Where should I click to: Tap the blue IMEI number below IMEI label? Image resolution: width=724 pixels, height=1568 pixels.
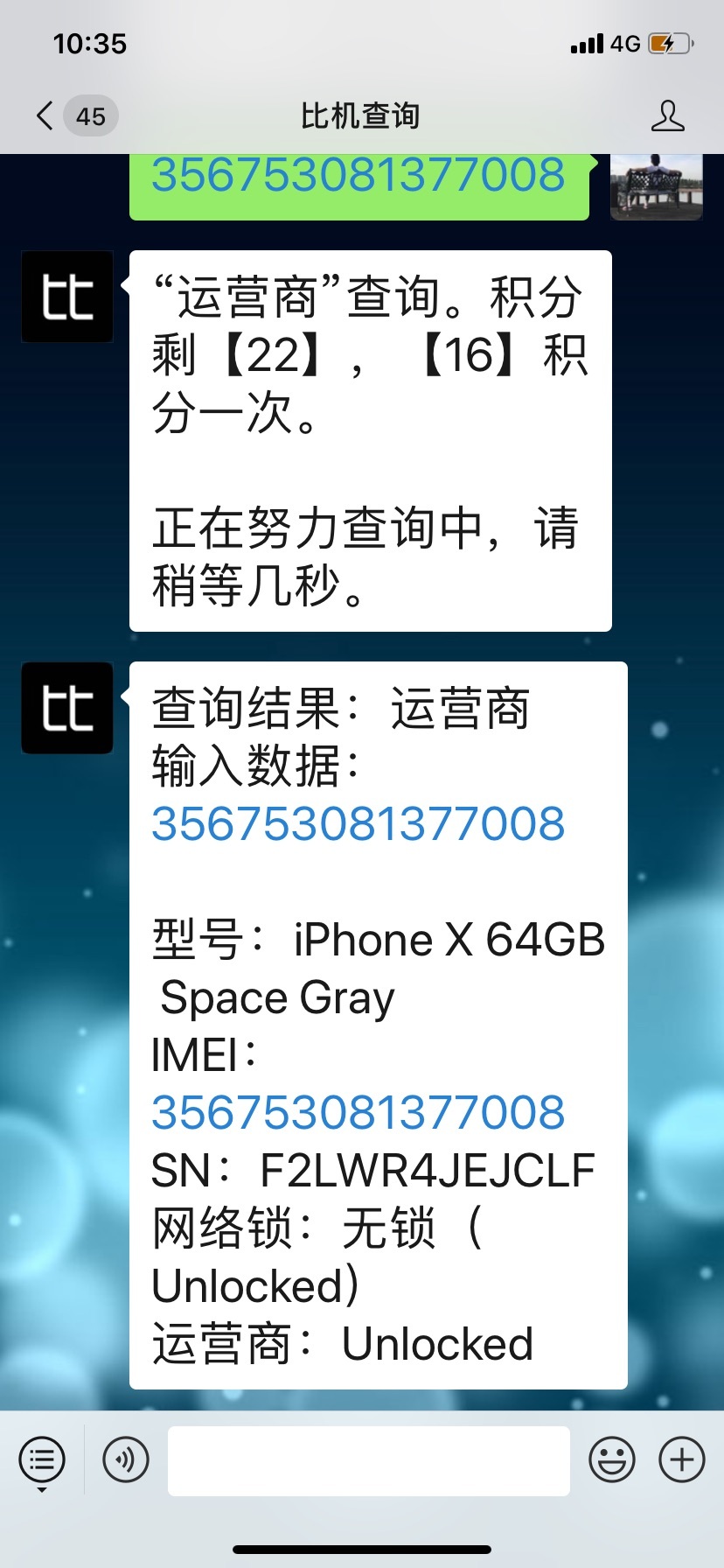click(x=359, y=1112)
